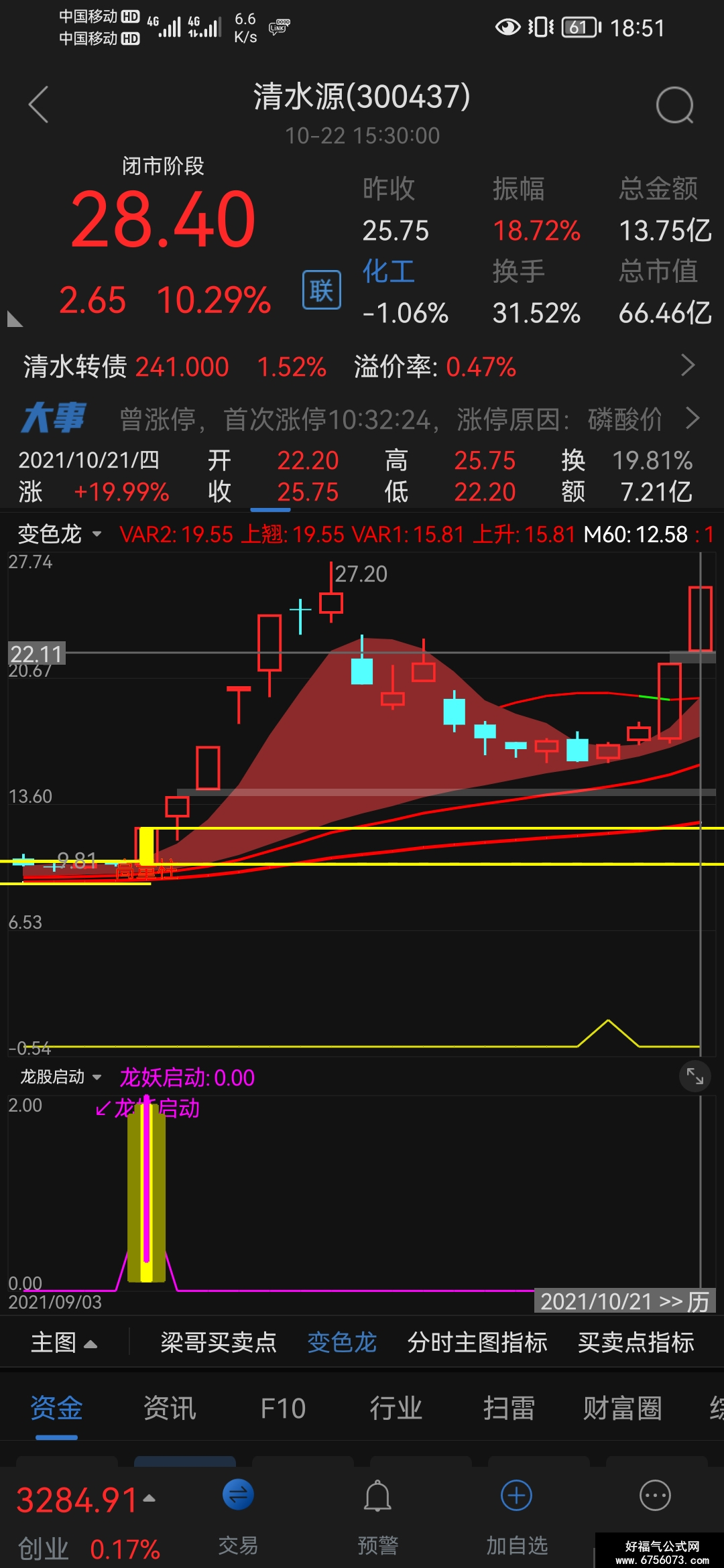Switch to the 行业 tab
The image size is (724, 1568).
click(x=396, y=1408)
